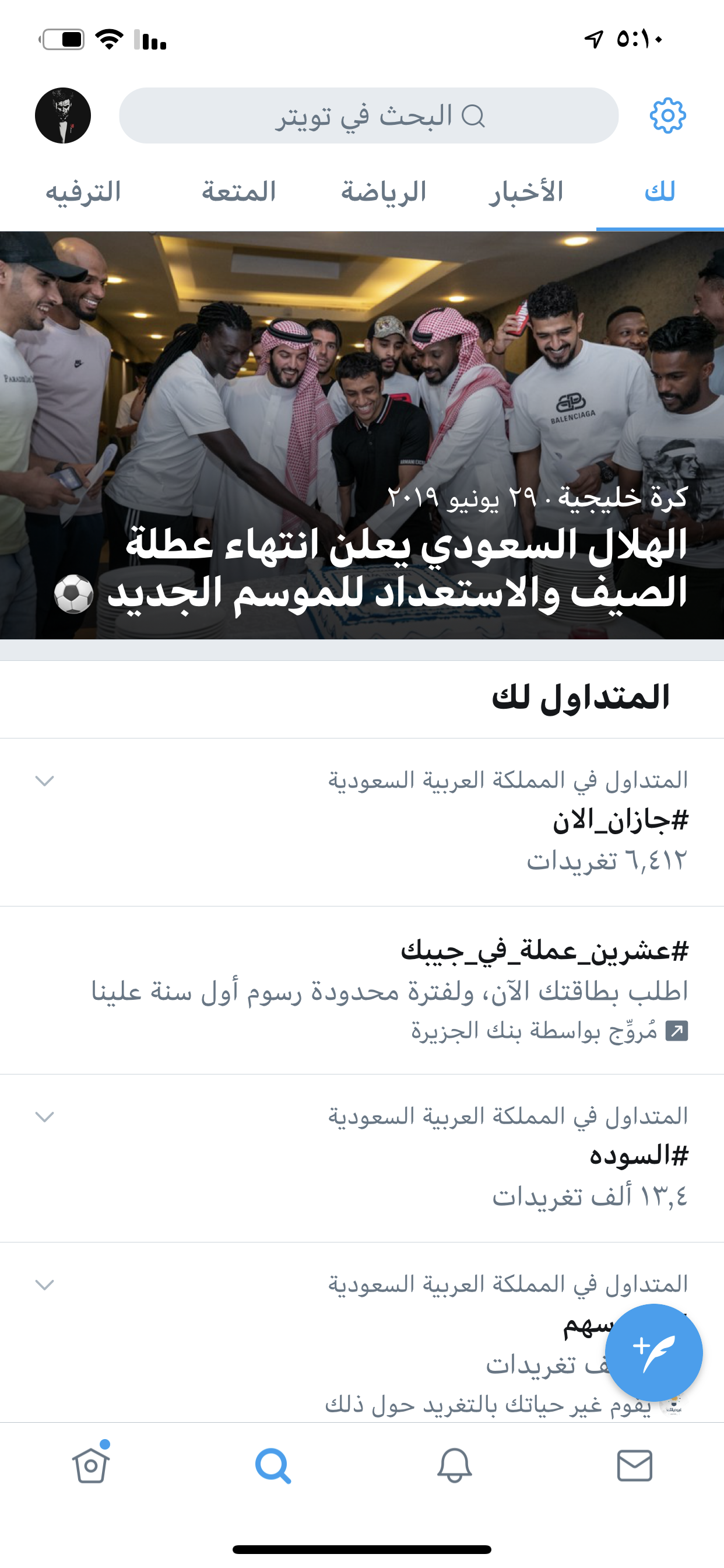Open the profile avatar menu
Screen dimensions: 724x1568
pyautogui.click(x=63, y=116)
